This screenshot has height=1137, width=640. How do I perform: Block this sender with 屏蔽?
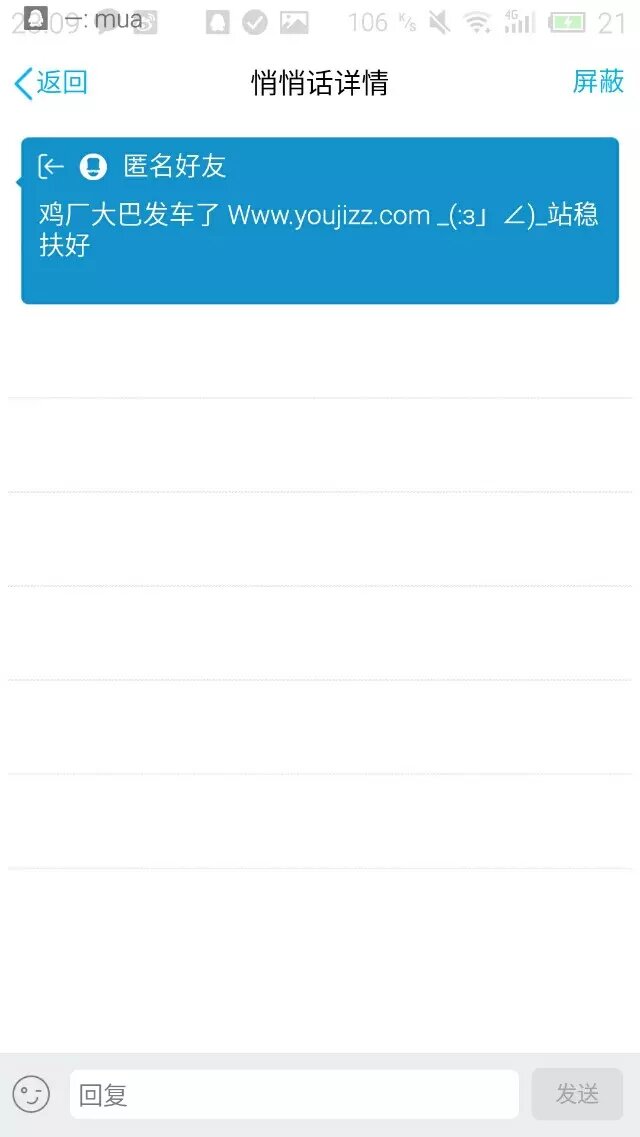pos(597,82)
